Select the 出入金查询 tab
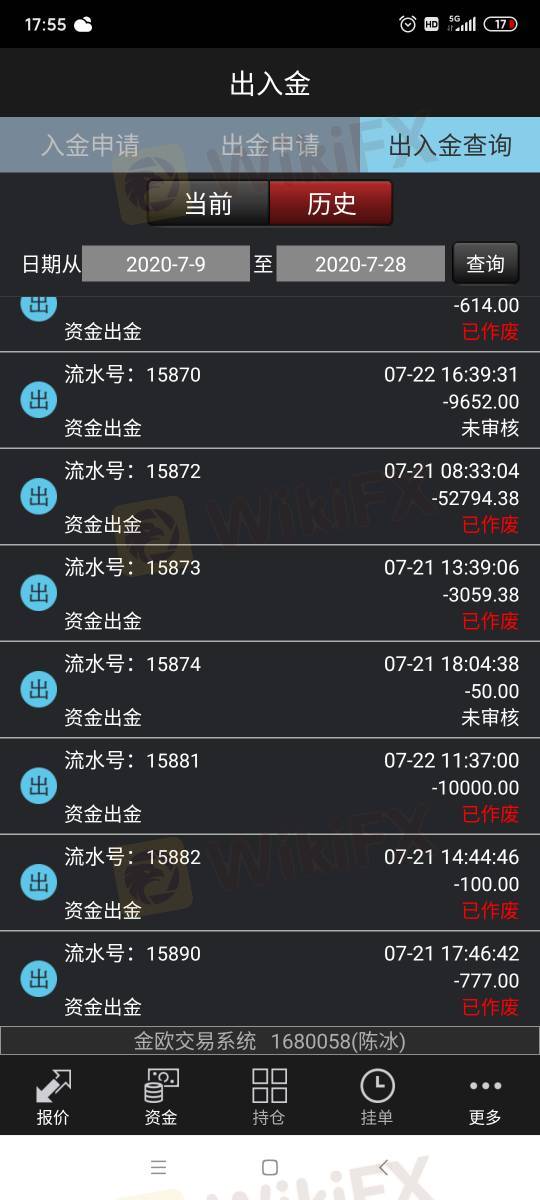This screenshot has width=540, height=1200. pos(450,145)
